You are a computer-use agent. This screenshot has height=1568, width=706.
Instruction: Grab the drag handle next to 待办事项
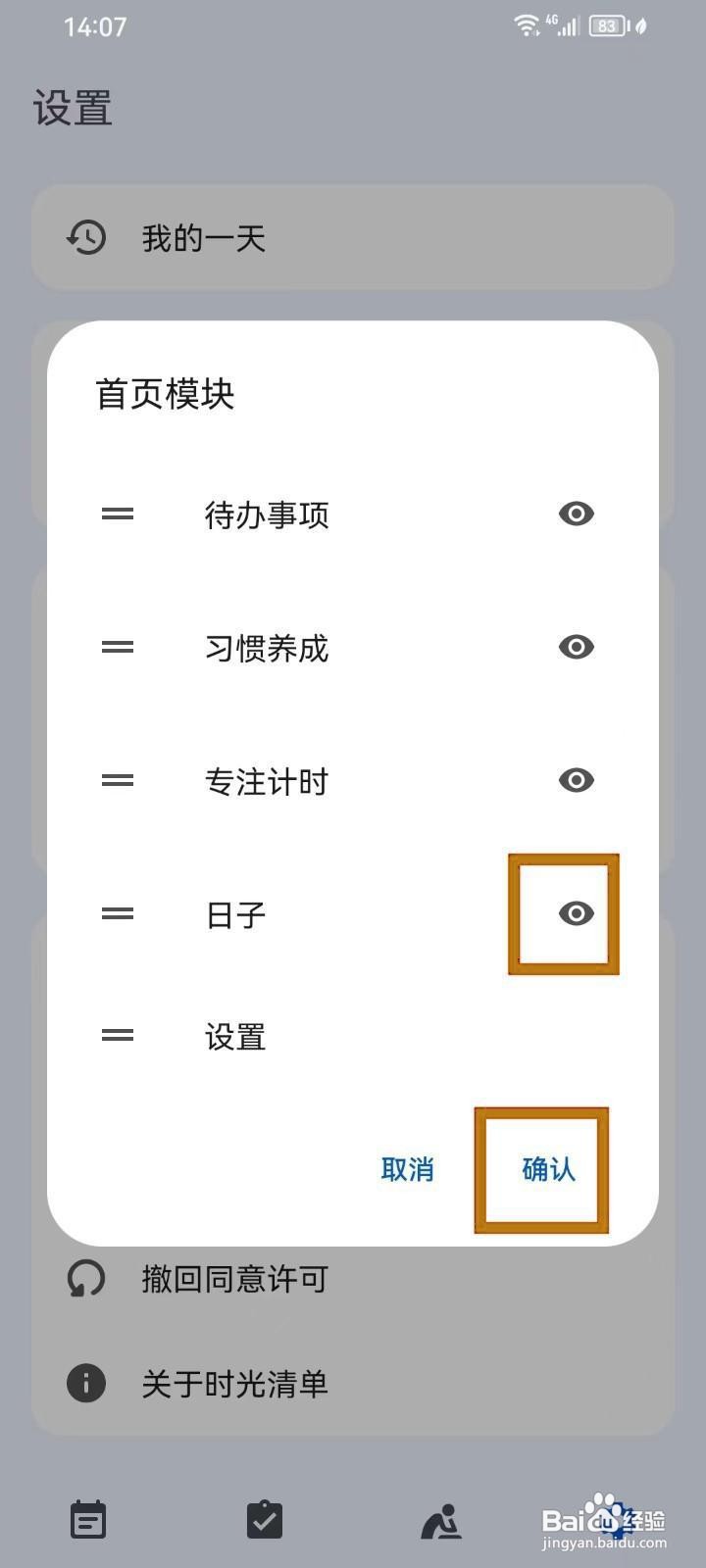pos(117,514)
